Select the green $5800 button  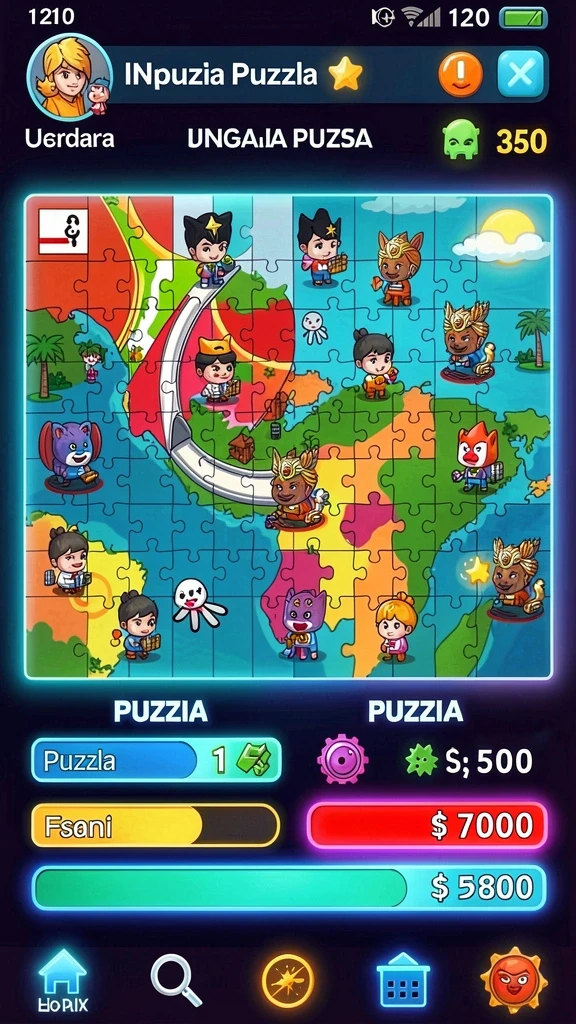click(x=289, y=888)
